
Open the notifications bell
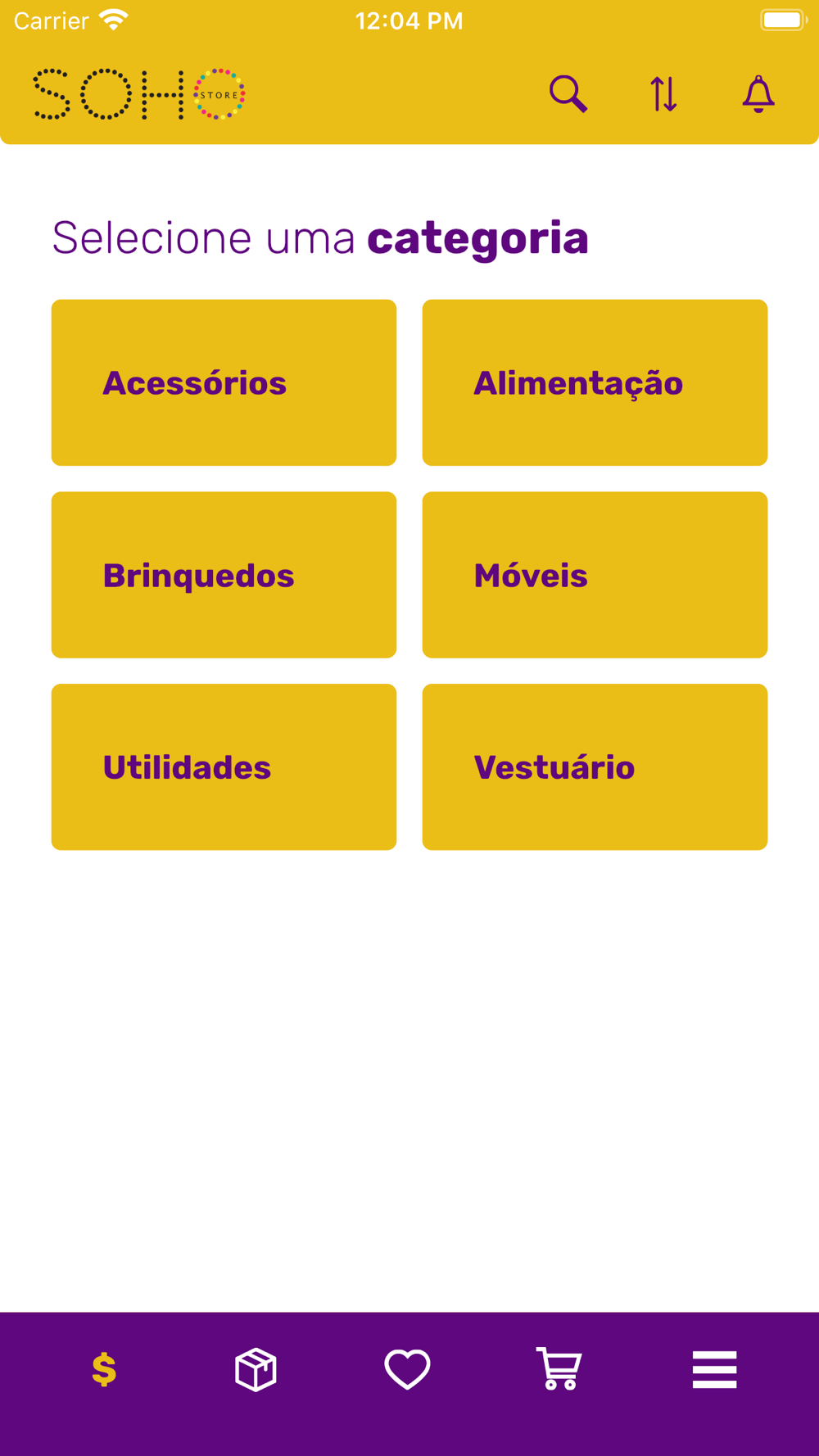pyautogui.click(x=758, y=93)
